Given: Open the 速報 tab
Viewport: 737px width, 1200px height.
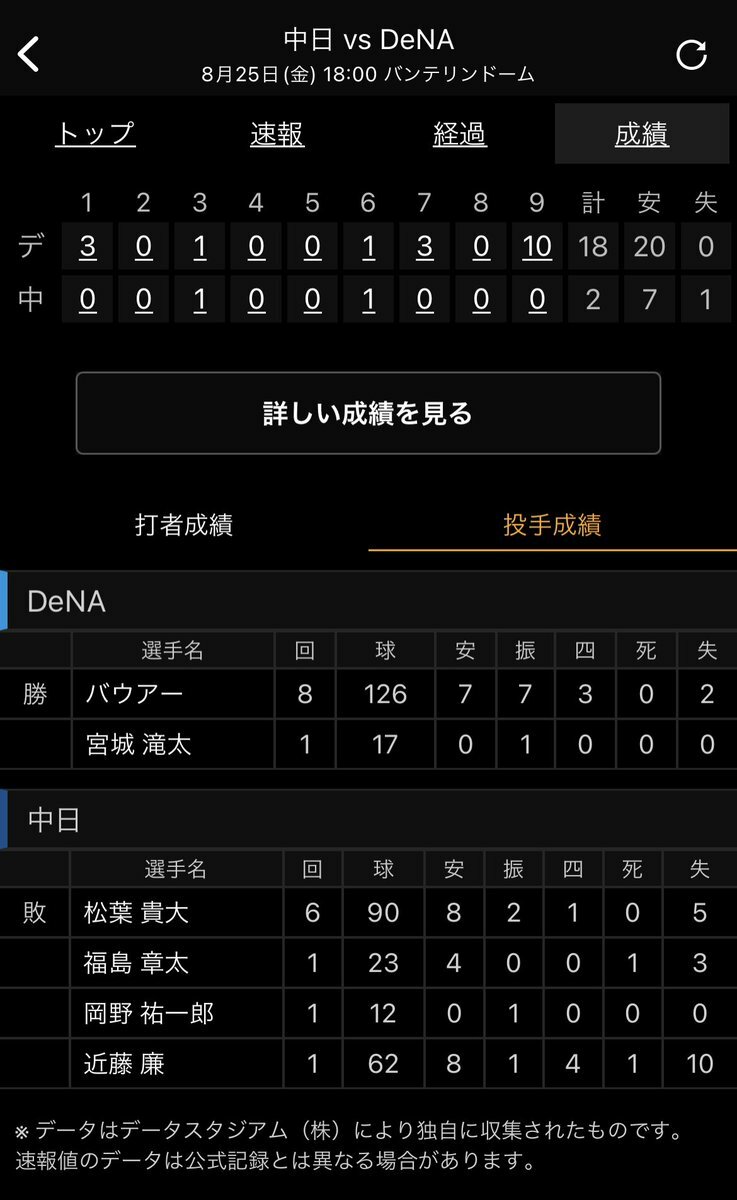Looking at the screenshot, I should click(277, 134).
